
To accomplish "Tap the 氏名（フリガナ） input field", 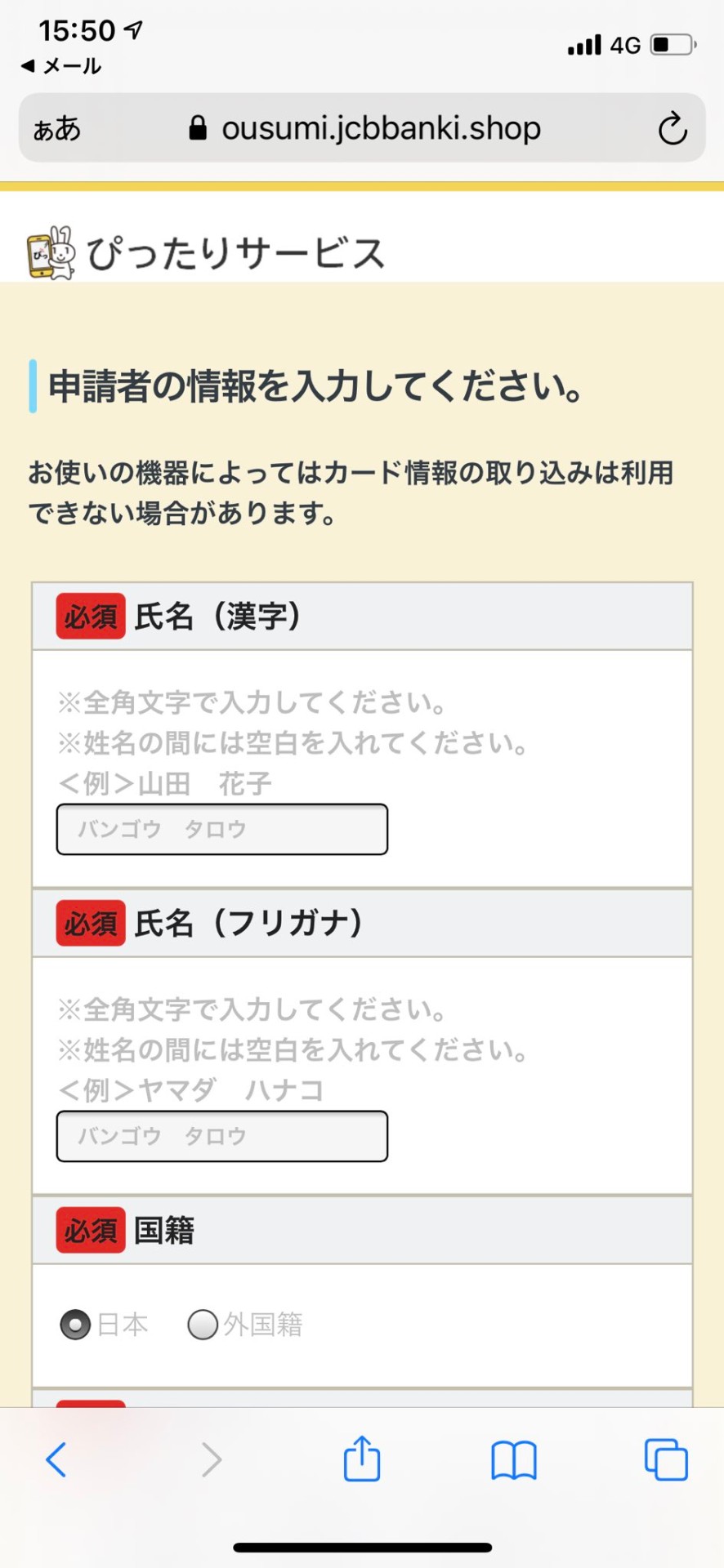I will coord(222,1136).
